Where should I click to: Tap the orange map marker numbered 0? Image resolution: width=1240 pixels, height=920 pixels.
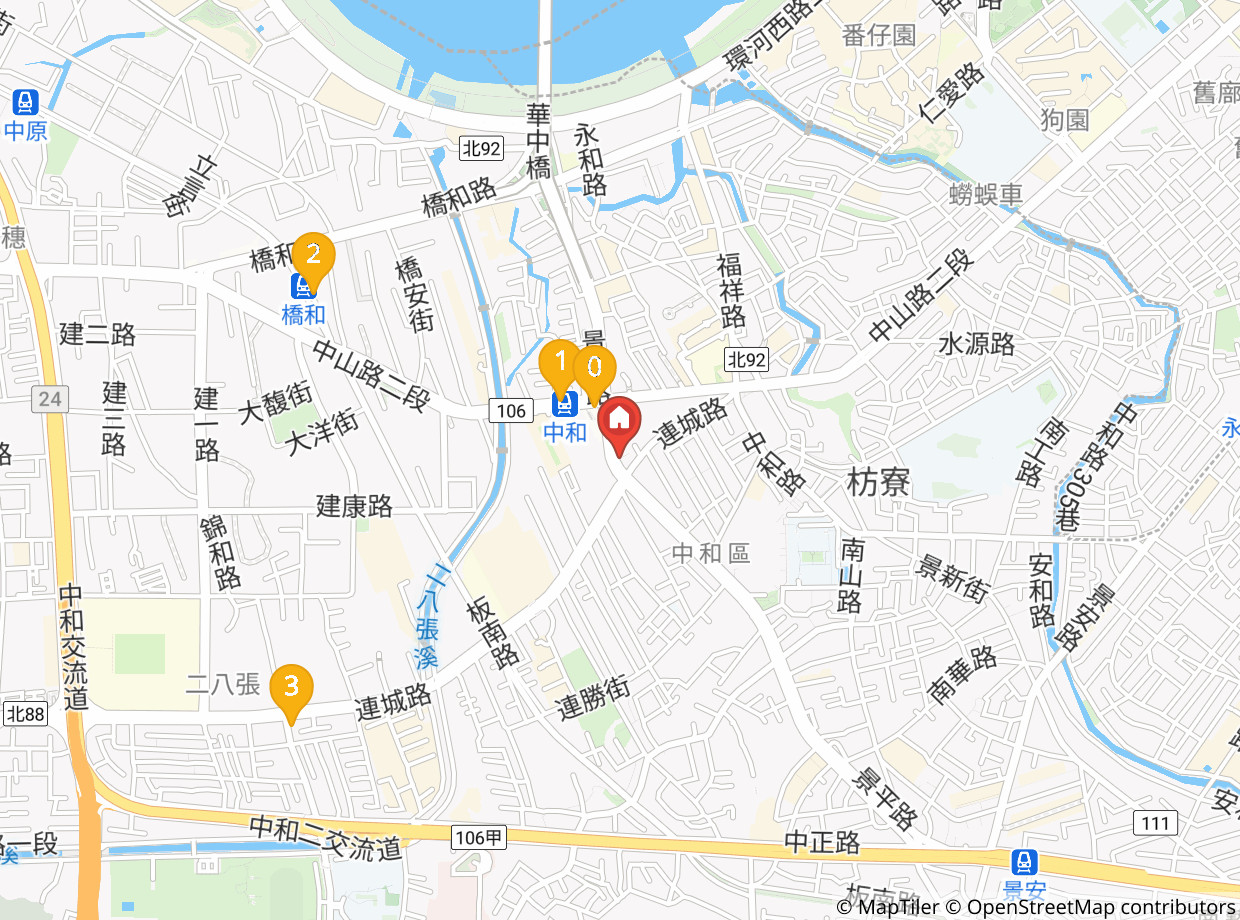594,368
